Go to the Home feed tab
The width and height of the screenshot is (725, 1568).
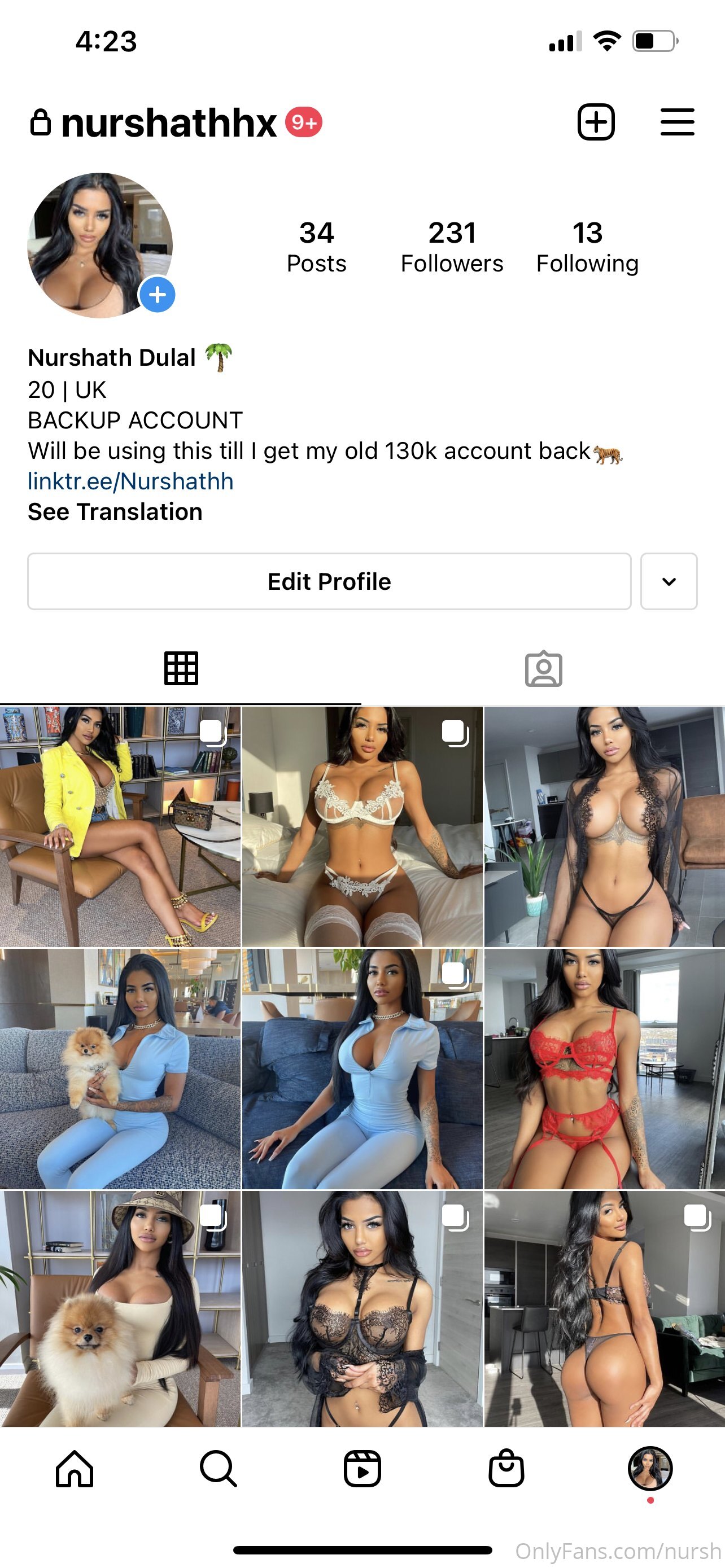click(x=75, y=1469)
